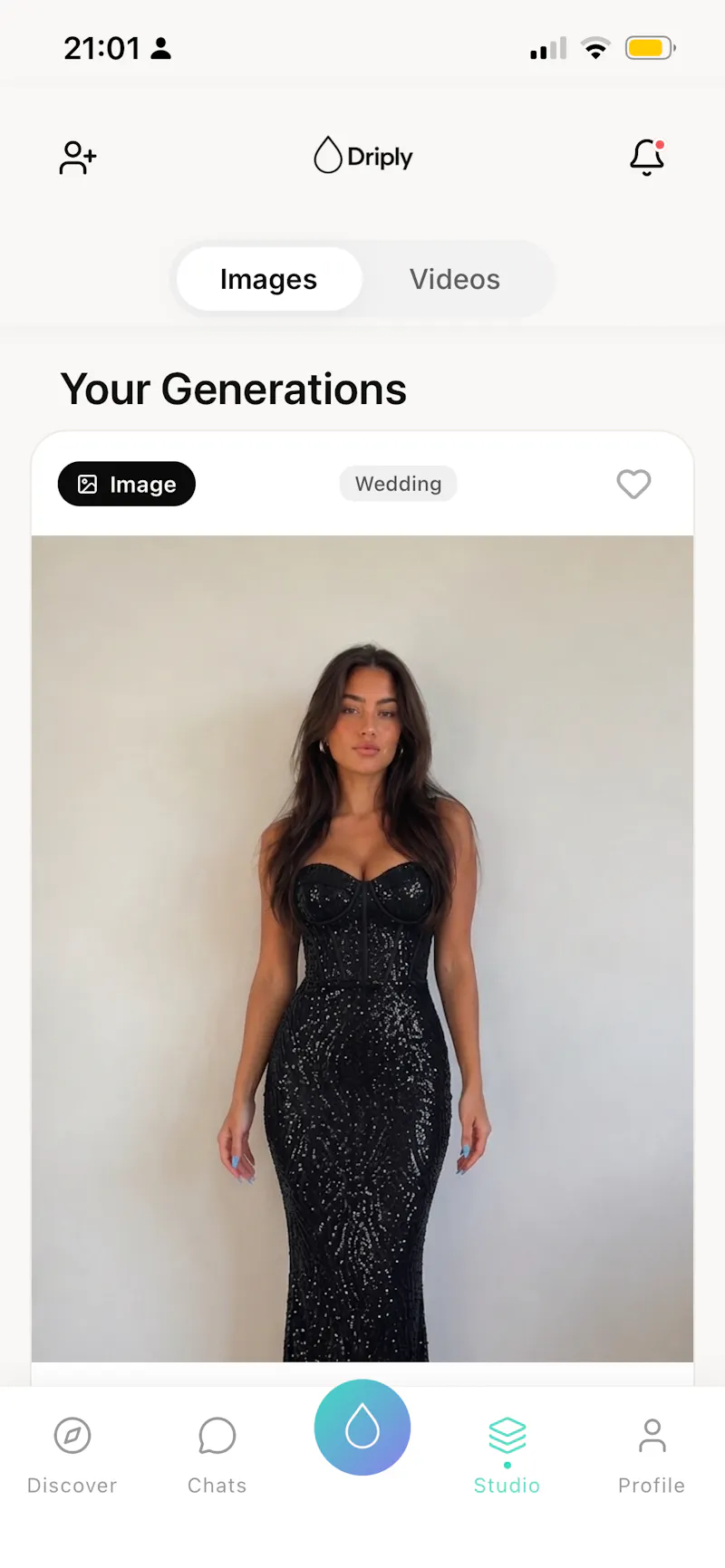This screenshot has height=1568, width=725.
Task: Open the notifications bell
Action: point(647,158)
